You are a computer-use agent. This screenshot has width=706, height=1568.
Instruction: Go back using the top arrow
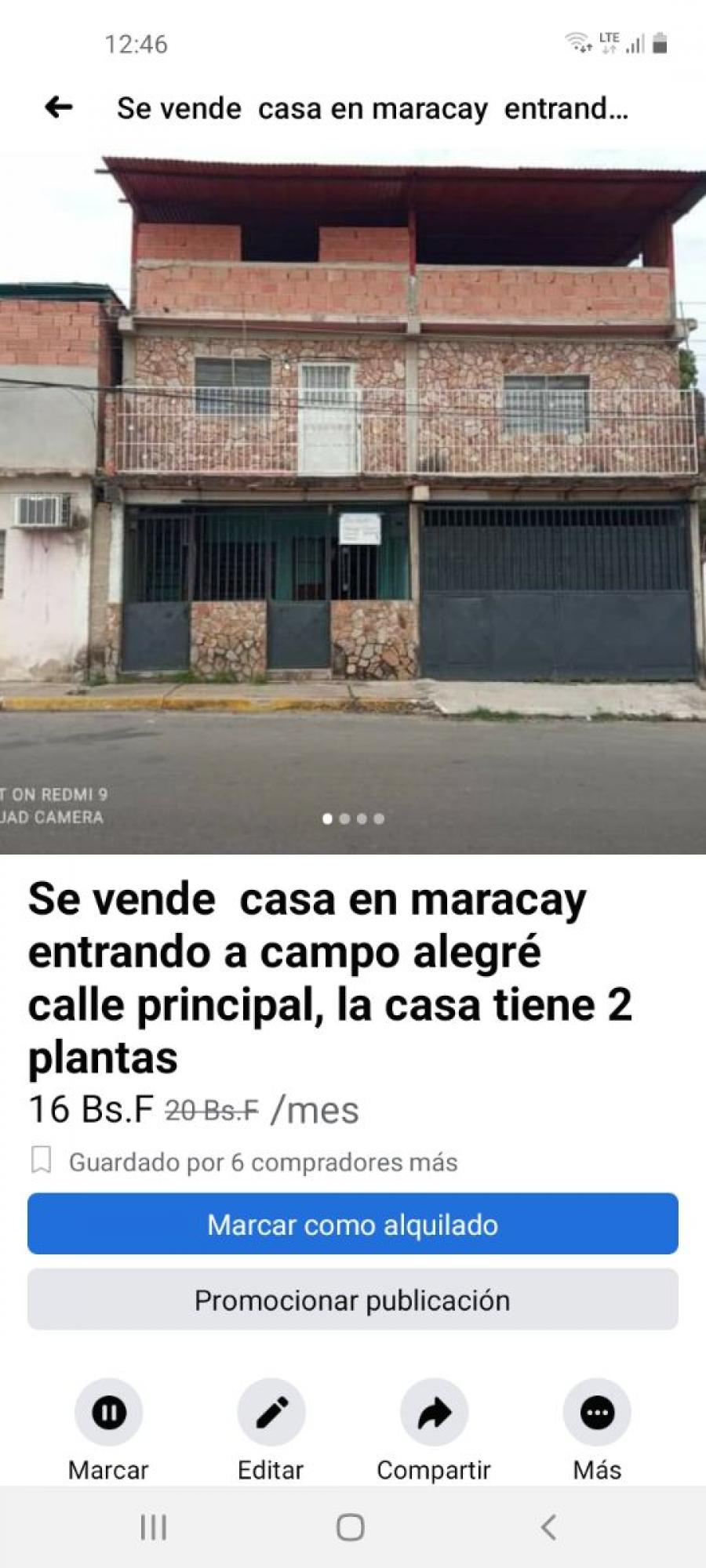click(x=59, y=107)
